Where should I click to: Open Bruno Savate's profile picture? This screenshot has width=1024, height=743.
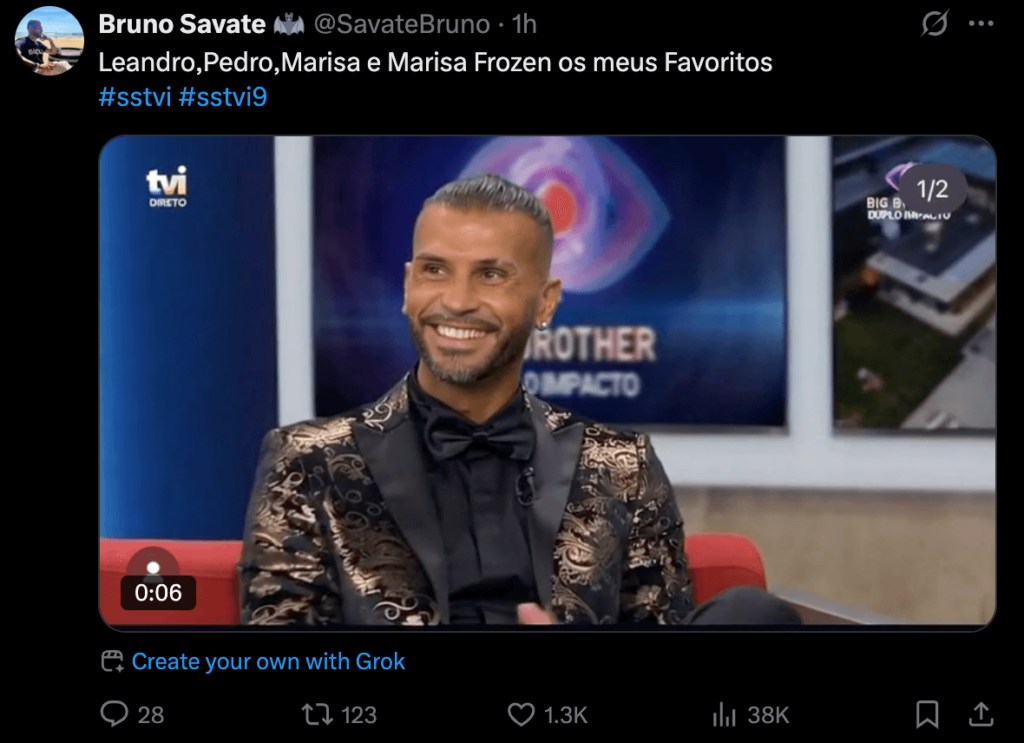coord(50,40)
